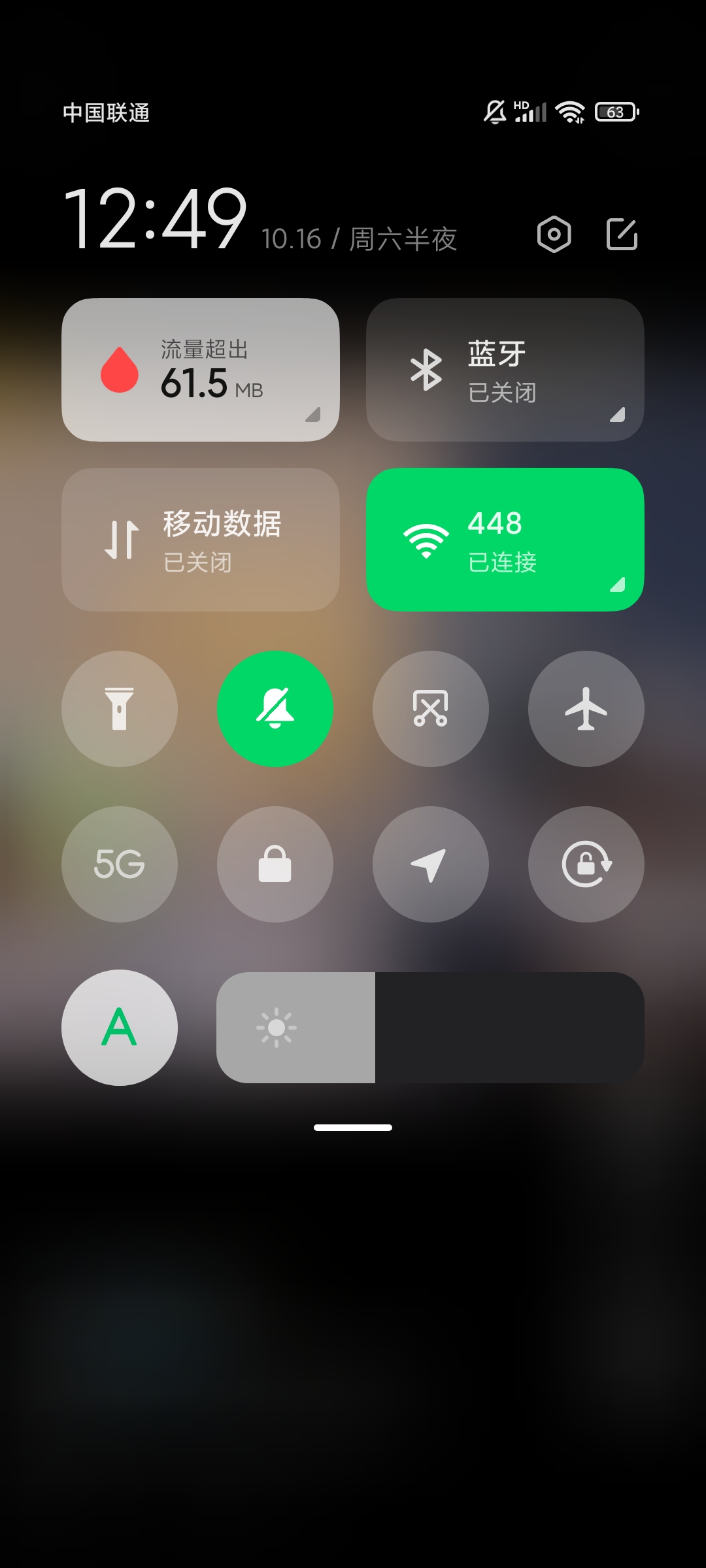Viewport: 706px width, 1568px height.
Task: Enable mobile data (移动数据)
Action: tap(201, 540)
